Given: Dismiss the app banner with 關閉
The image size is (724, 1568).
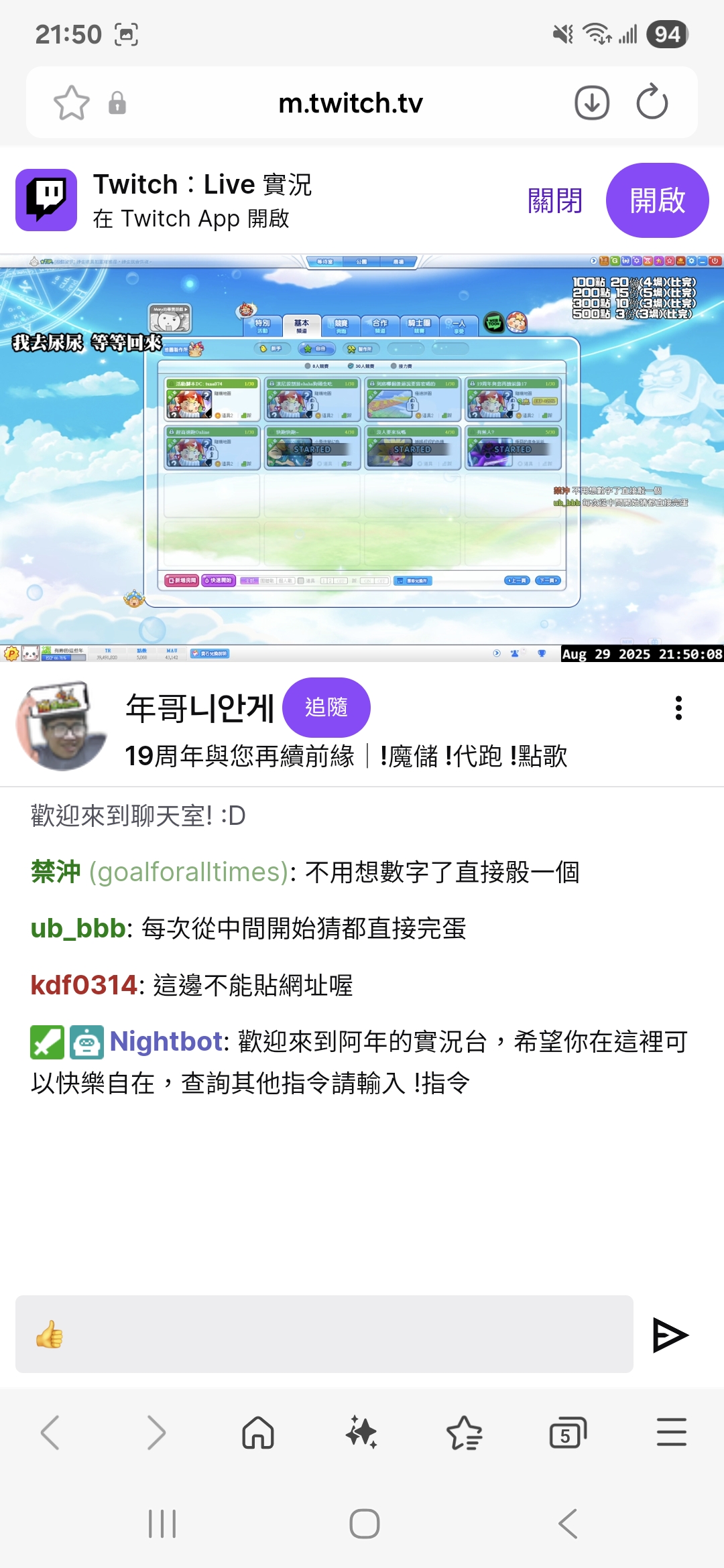Looking at the screenshot, I should [554, 200].
